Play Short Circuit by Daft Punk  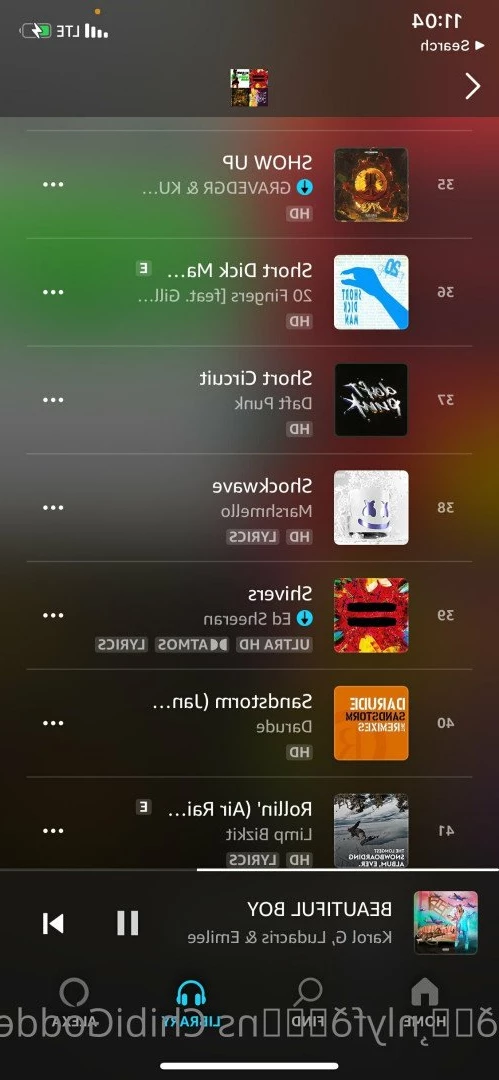(x=250, y=400)
